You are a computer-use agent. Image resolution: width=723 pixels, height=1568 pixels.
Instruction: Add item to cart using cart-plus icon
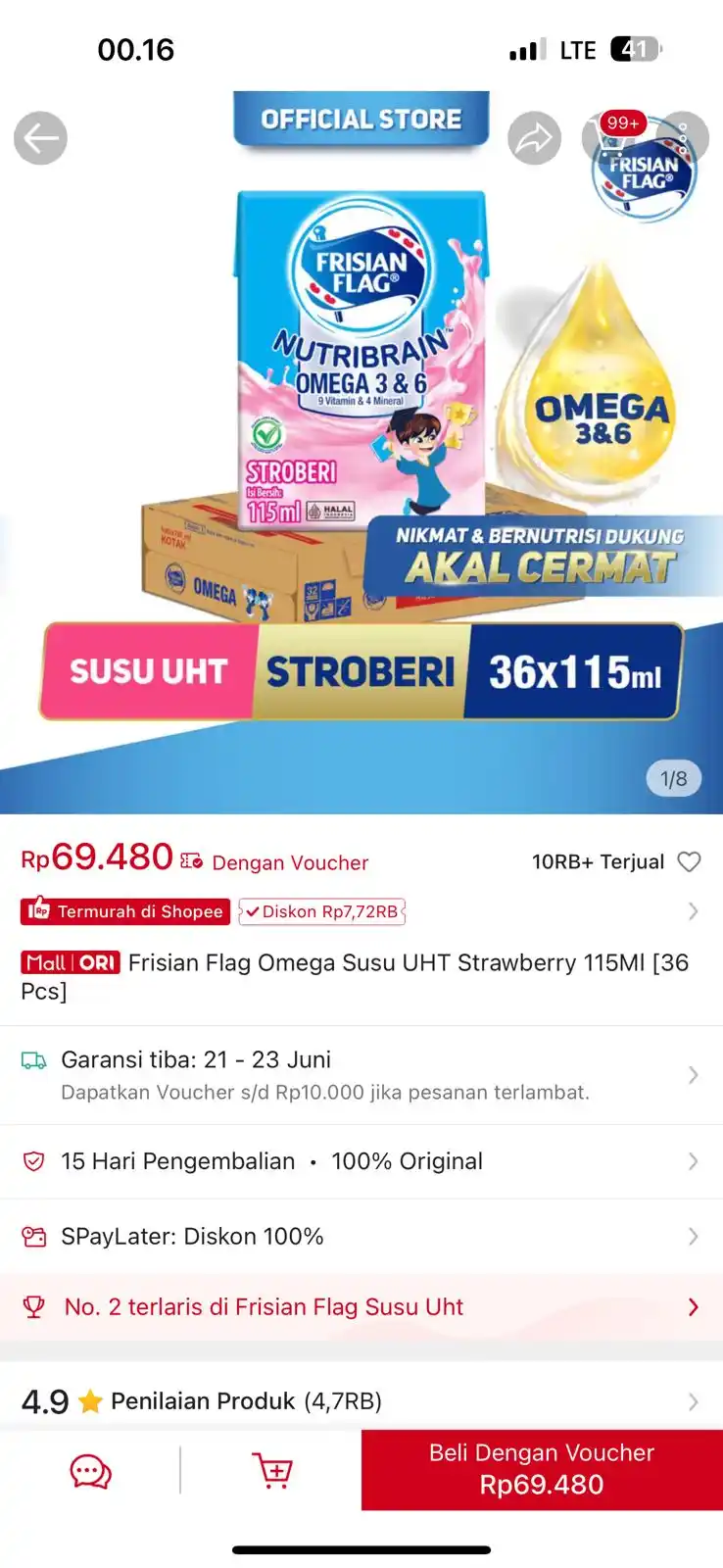coord(272,1470)
